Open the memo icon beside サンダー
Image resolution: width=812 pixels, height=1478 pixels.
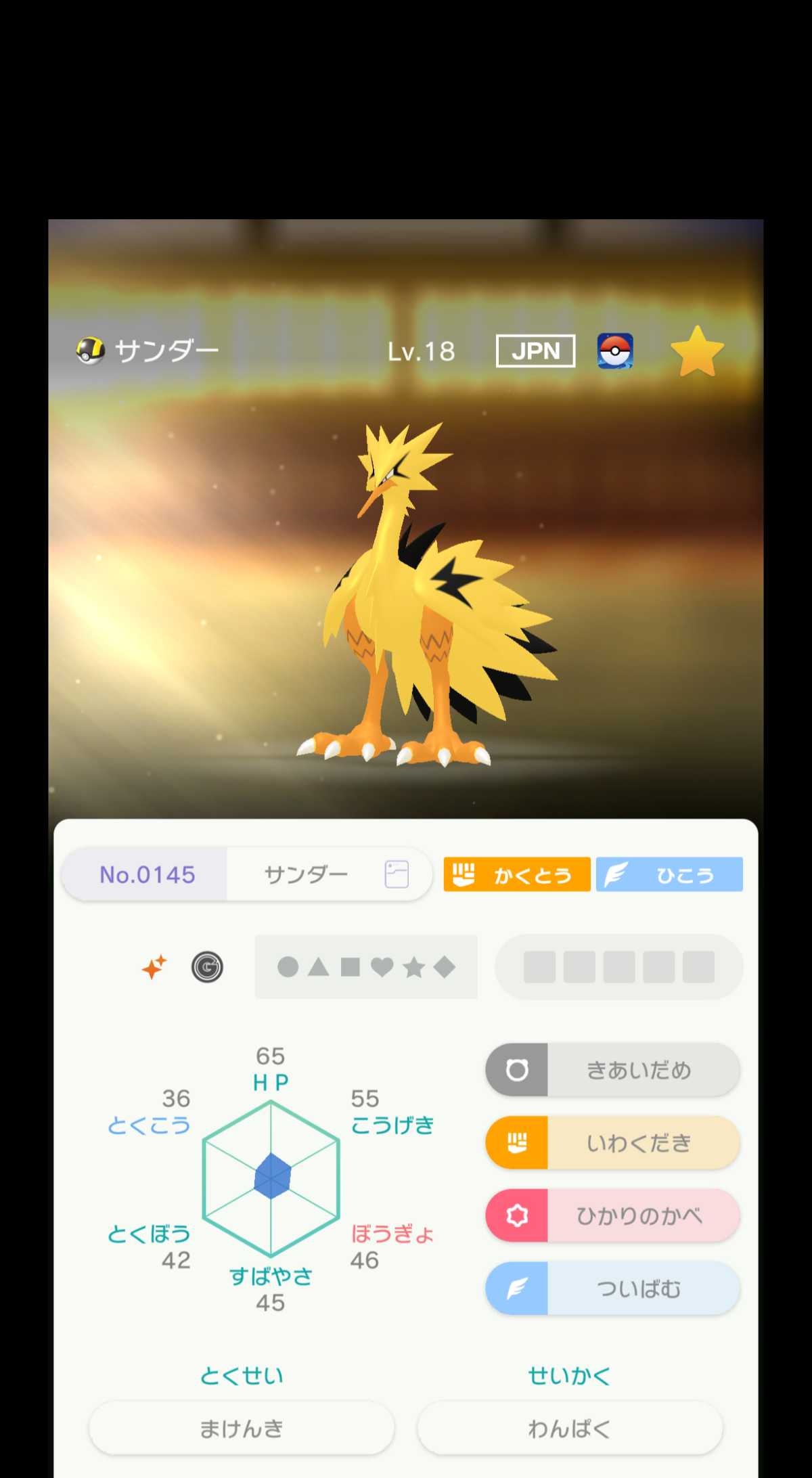click(397, 874)
